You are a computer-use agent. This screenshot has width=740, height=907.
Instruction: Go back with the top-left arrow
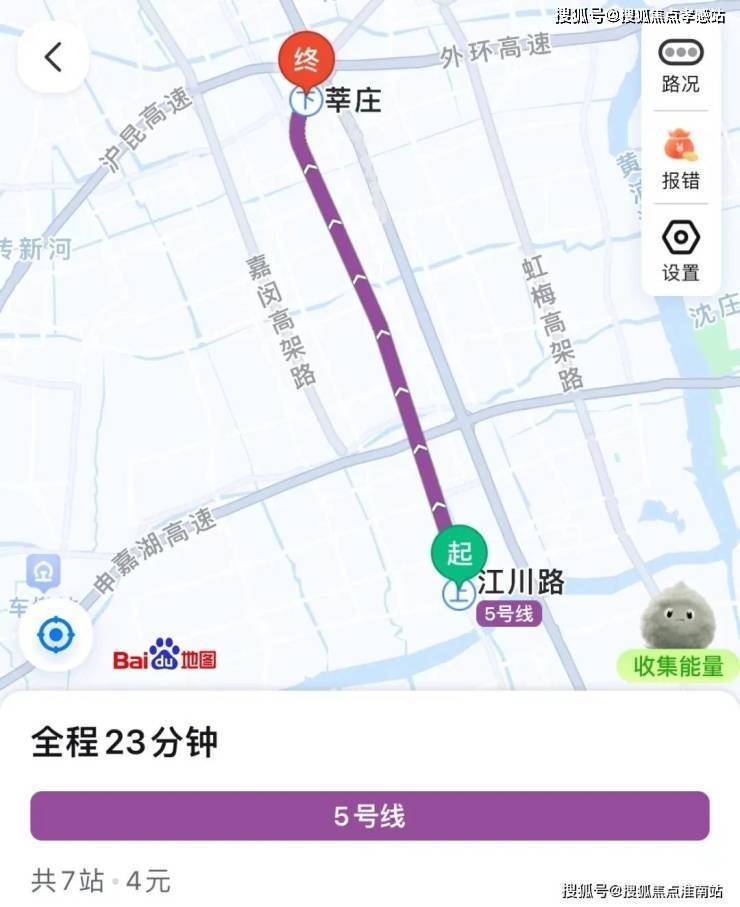tap(54, 57)
